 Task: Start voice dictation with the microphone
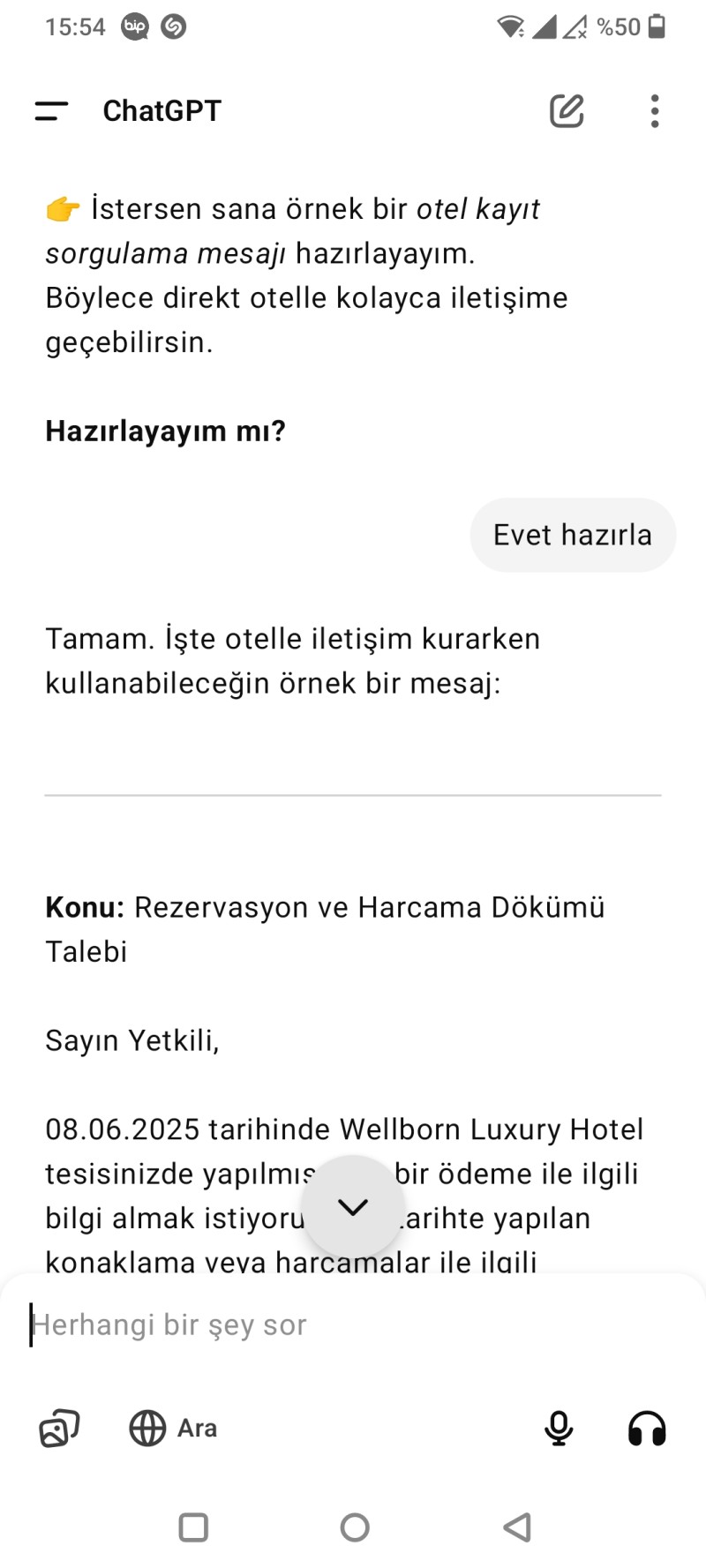pyautogui.click(x=559, y=1428)
